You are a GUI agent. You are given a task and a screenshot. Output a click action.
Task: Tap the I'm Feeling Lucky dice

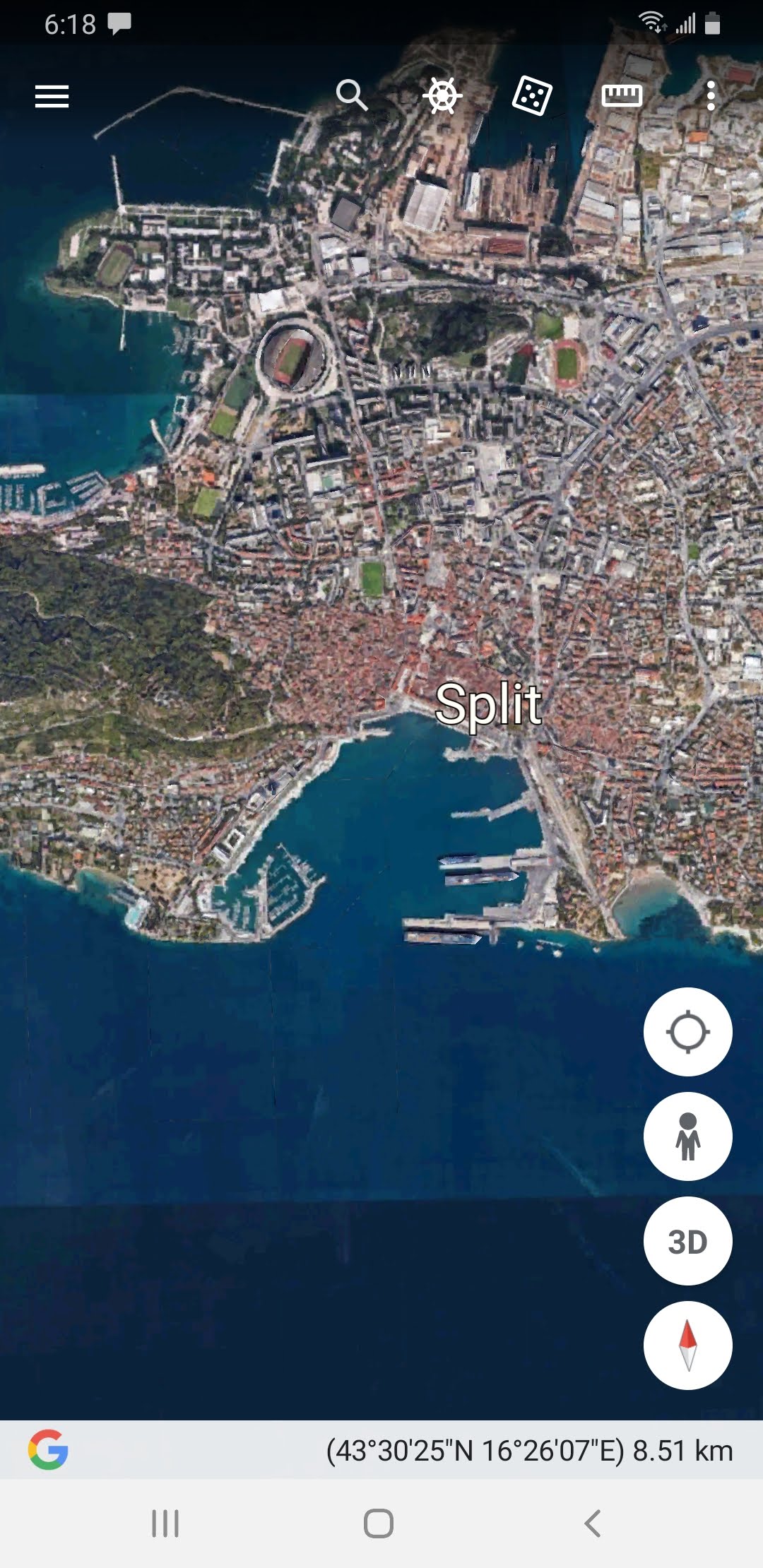(x=531, y=95)
